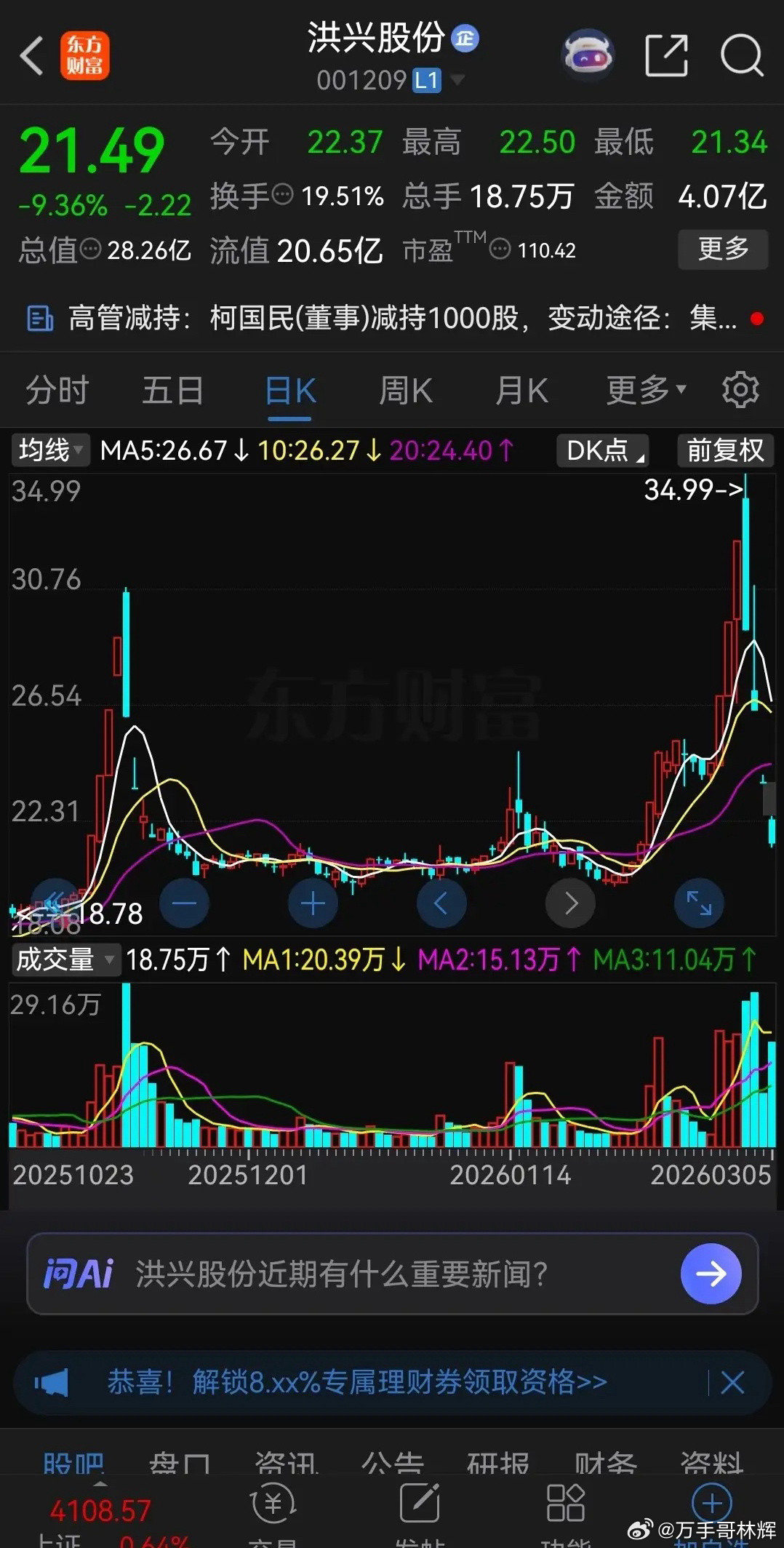Tap the back arrow at top left
The height and width of the screenshot is (1548, 784).
[32, 55]
